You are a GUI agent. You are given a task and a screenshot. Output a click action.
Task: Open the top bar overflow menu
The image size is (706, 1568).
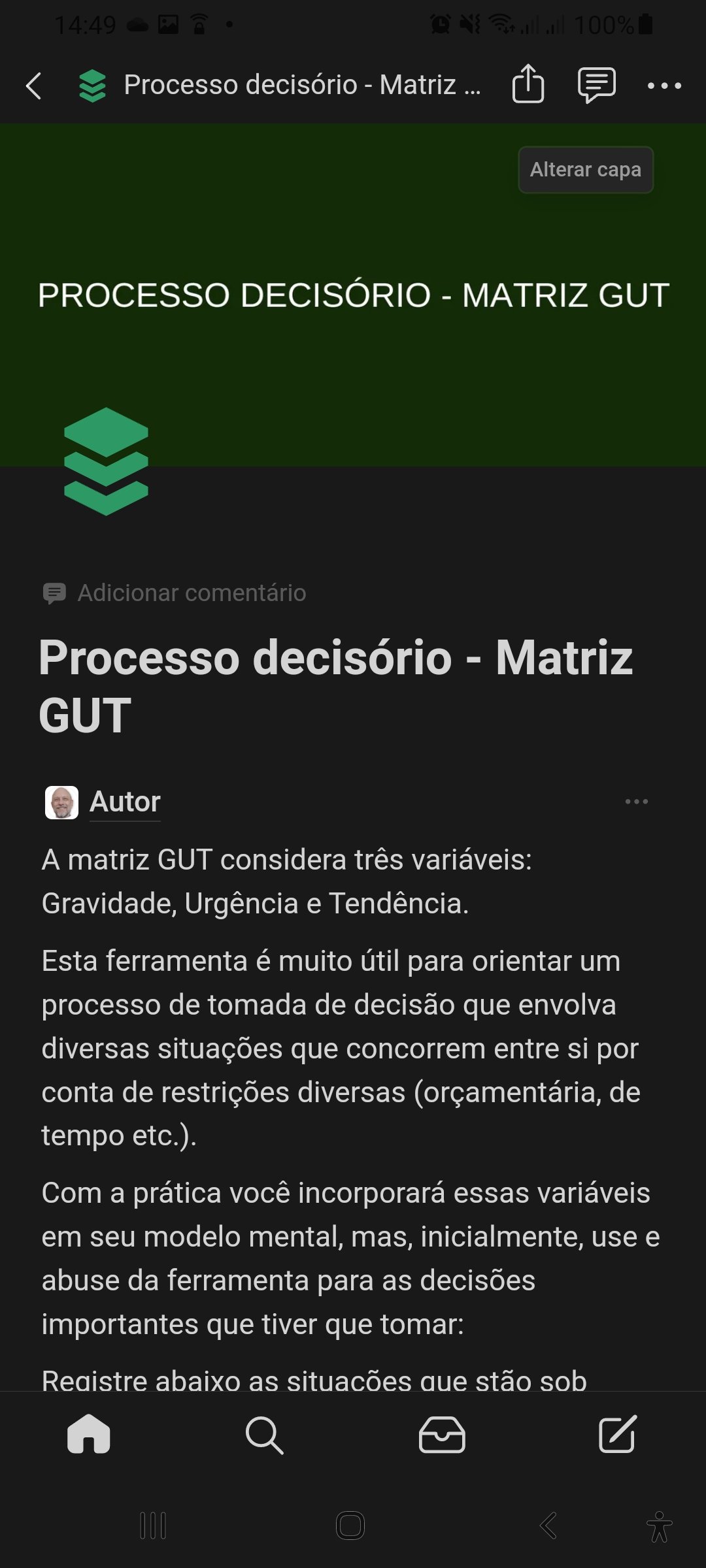[x=664, y=86]
